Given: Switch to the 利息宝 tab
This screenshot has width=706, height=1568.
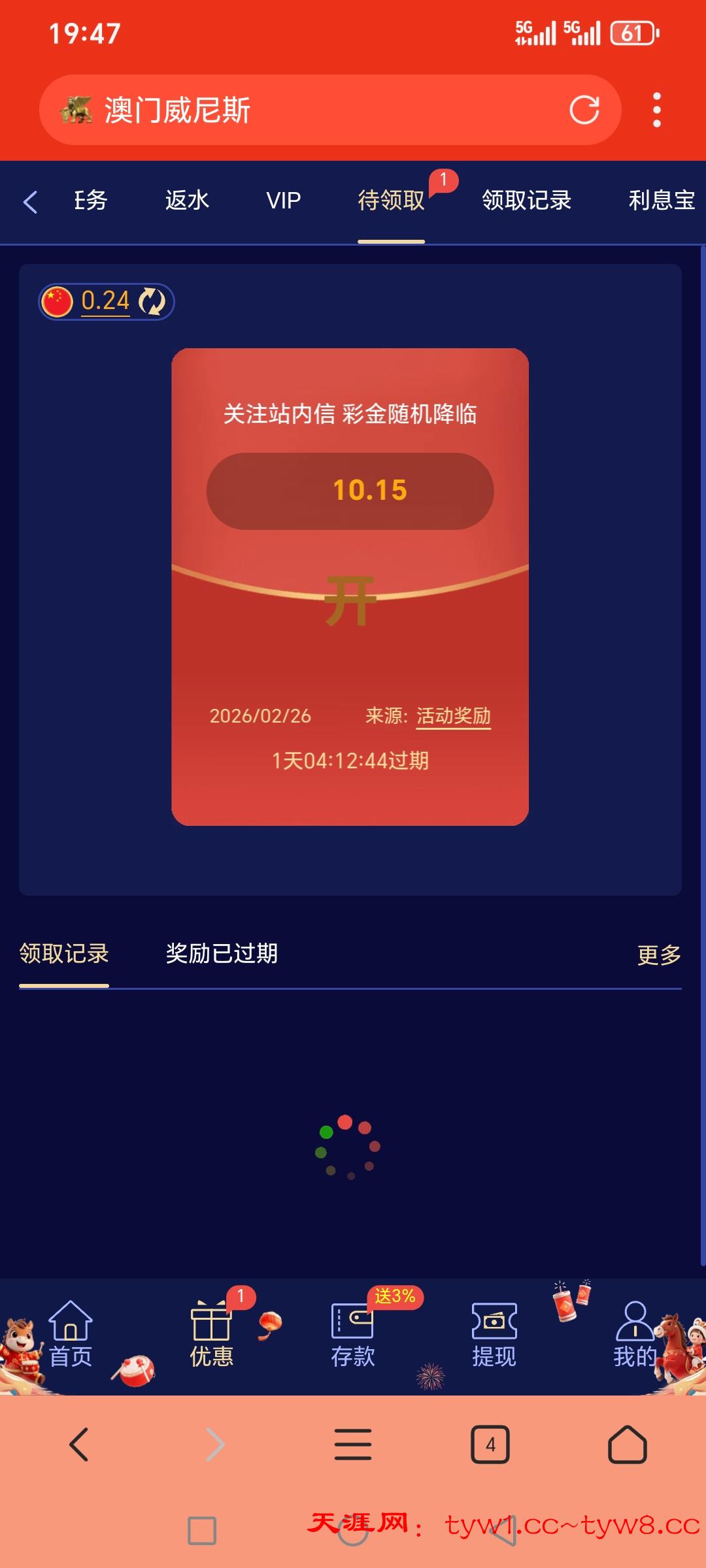Looking at the screenshot, I should (x=661, y=201).
